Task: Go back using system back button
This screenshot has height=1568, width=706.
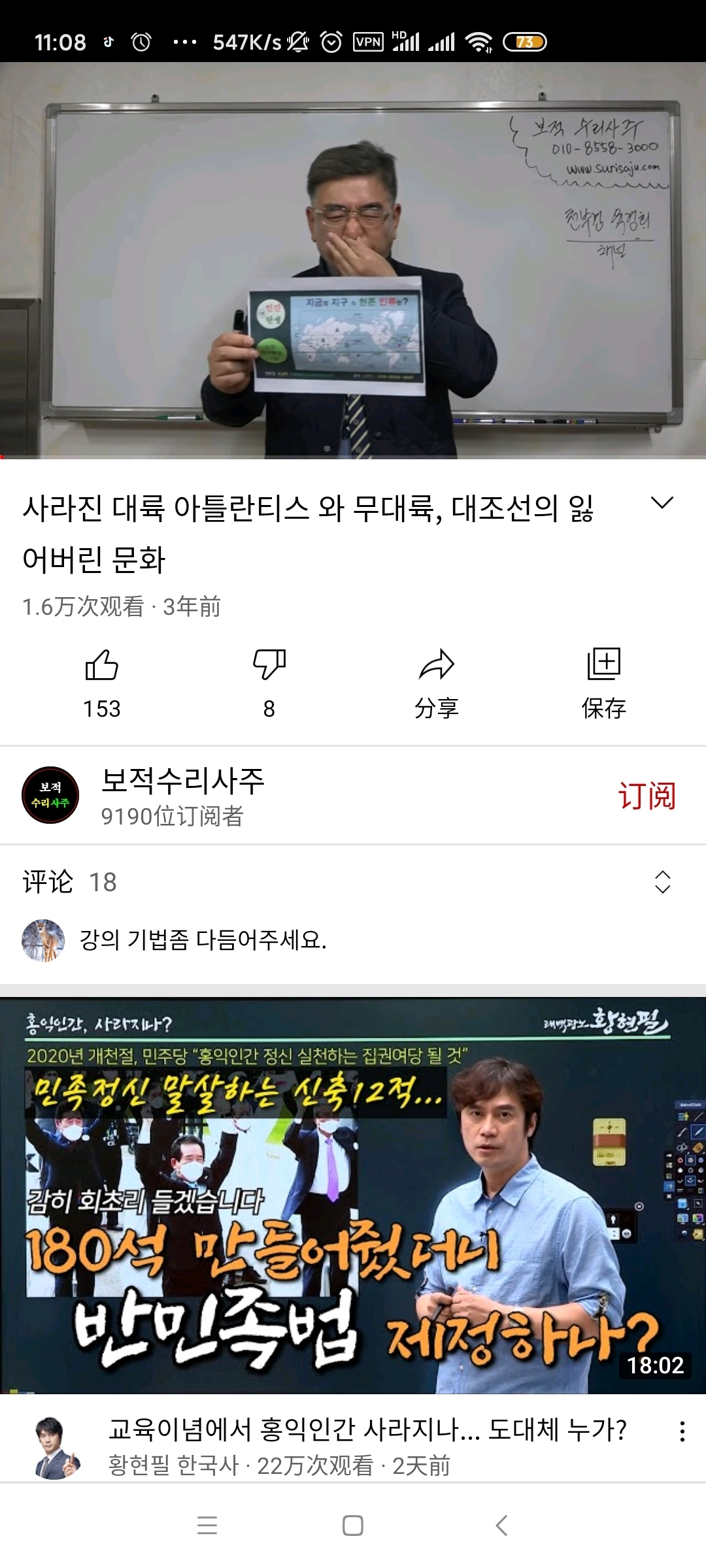Action: coord(501,1526)
